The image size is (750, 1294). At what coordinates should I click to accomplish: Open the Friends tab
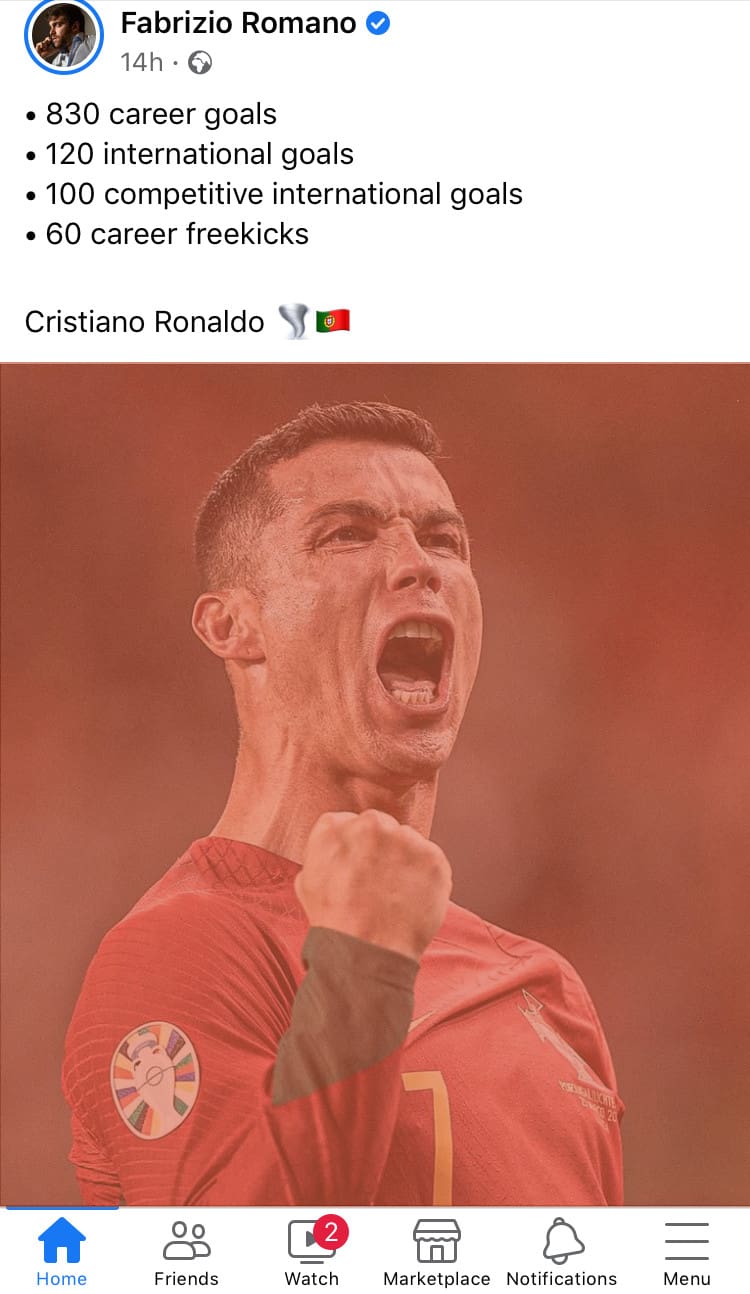point(186,1252)
